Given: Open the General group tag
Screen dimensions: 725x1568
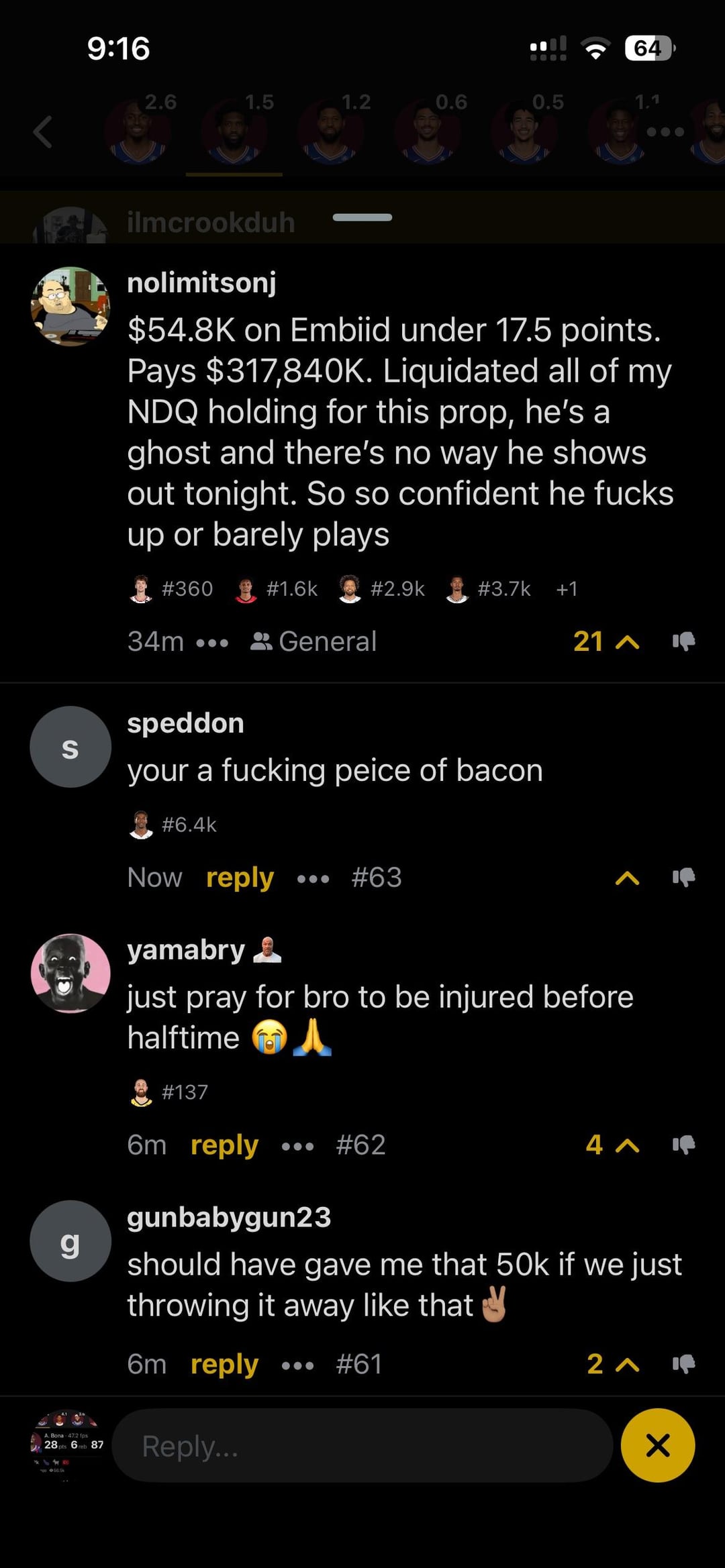Looking at the screenshot, I should point(313,642).
